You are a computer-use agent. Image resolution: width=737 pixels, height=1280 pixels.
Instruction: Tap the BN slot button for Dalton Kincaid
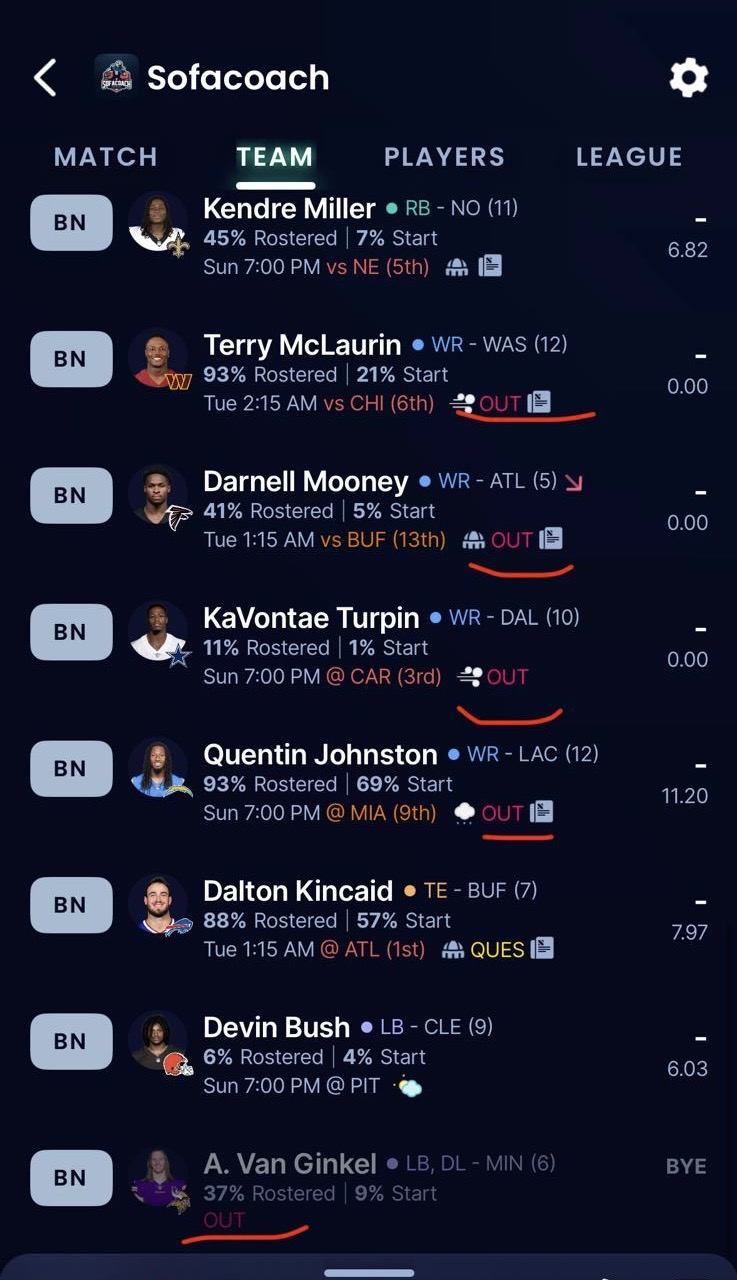pyautogui.click(x=70, y=905)
